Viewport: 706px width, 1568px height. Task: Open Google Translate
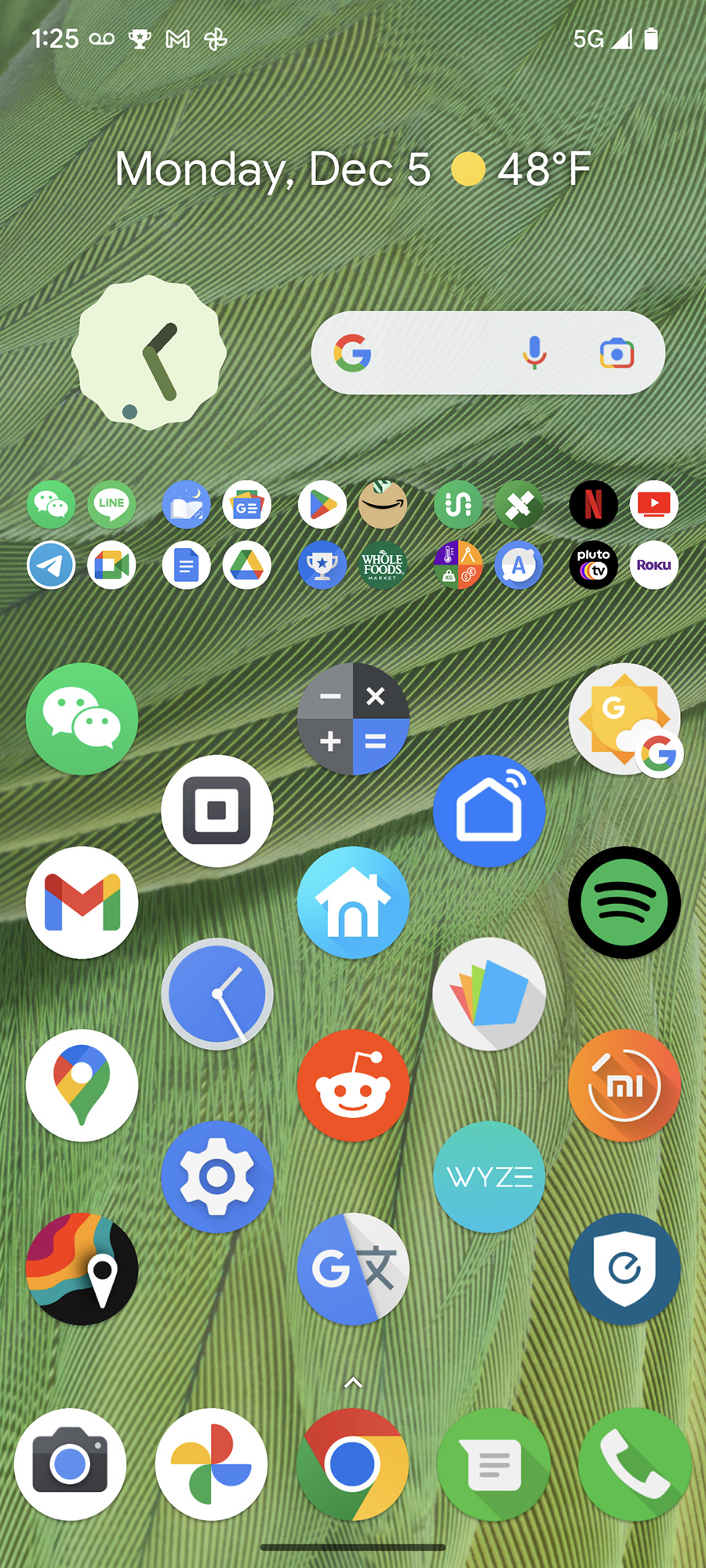(353, 1269)
